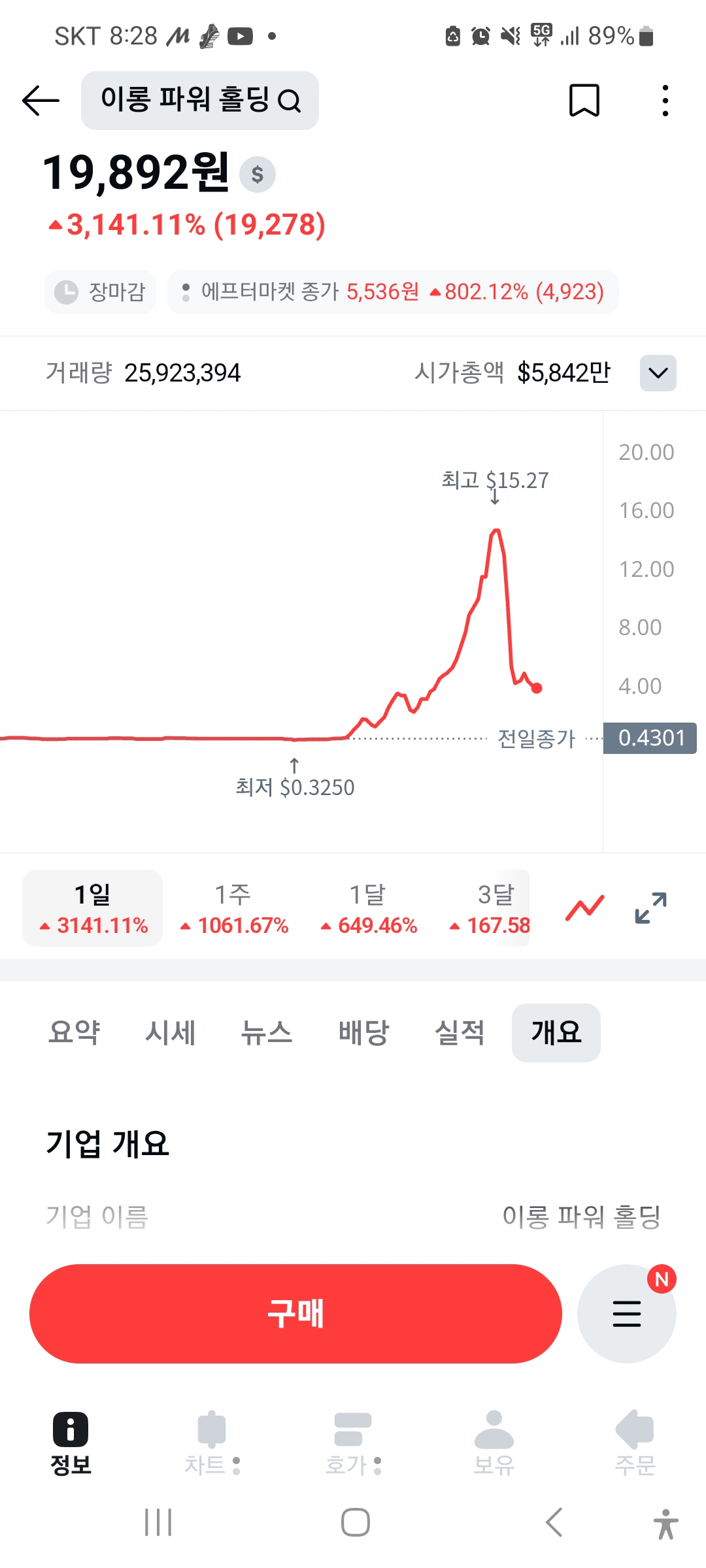
Task: Open the 차트 bottom navigation tab
Action: 212,1444
